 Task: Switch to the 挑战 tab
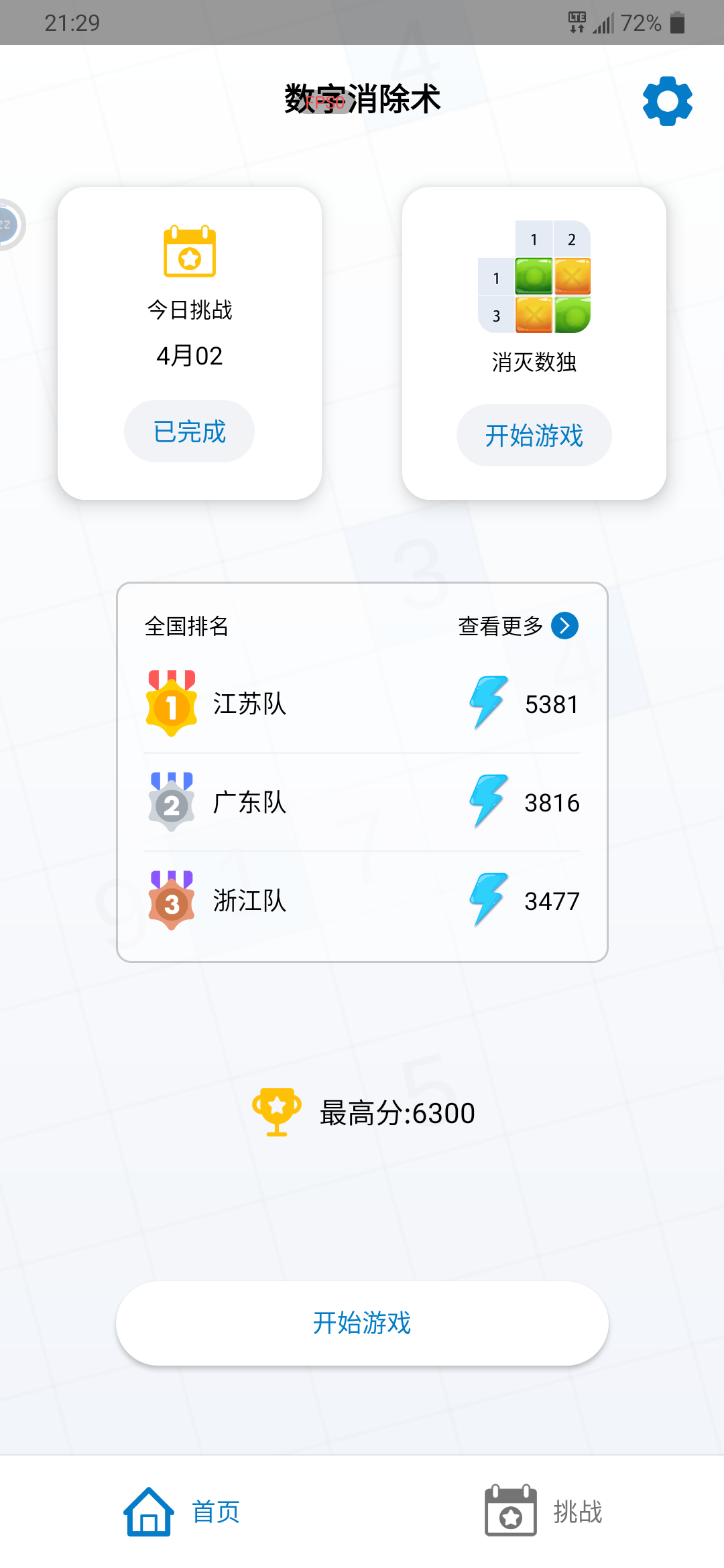[543, 1512]
